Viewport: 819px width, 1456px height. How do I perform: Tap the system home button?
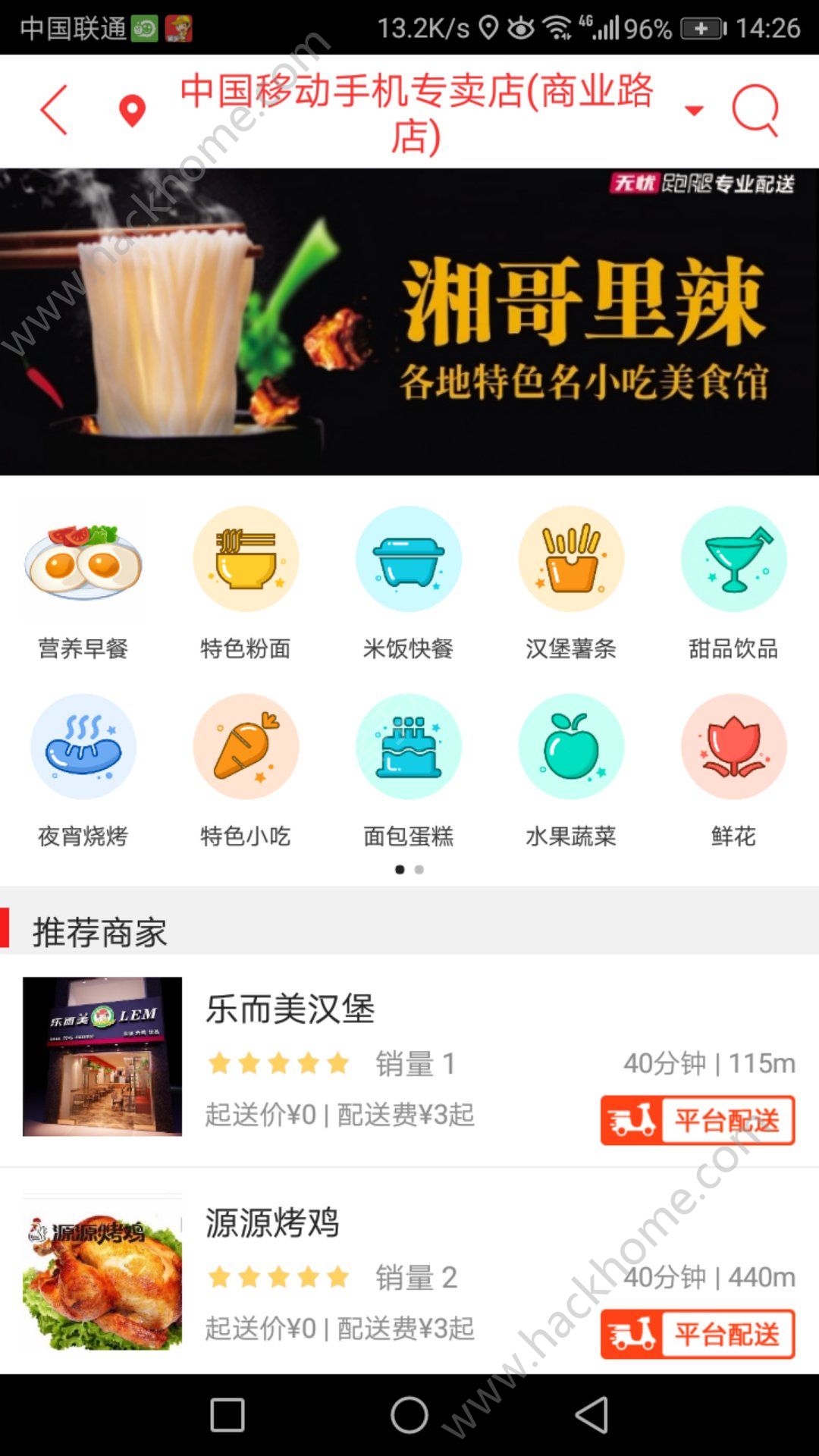409,1415
